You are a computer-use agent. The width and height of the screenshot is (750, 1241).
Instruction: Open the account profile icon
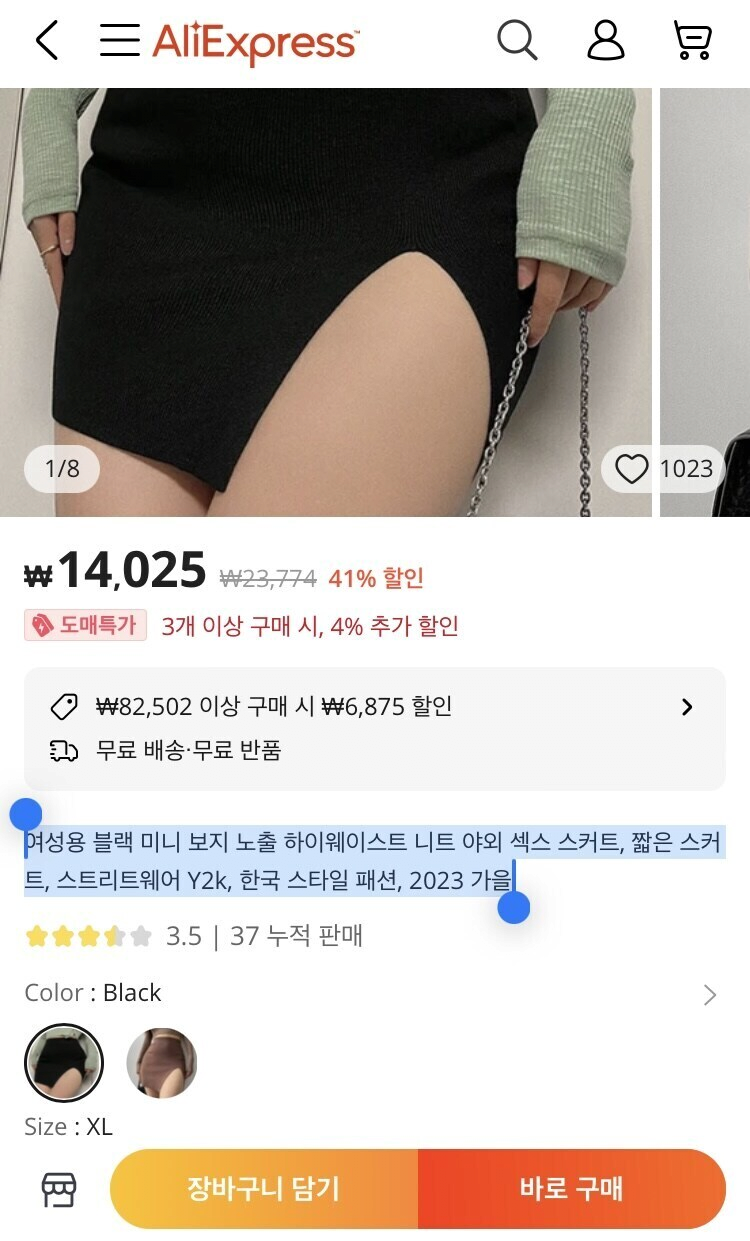(x=605, y=41)
